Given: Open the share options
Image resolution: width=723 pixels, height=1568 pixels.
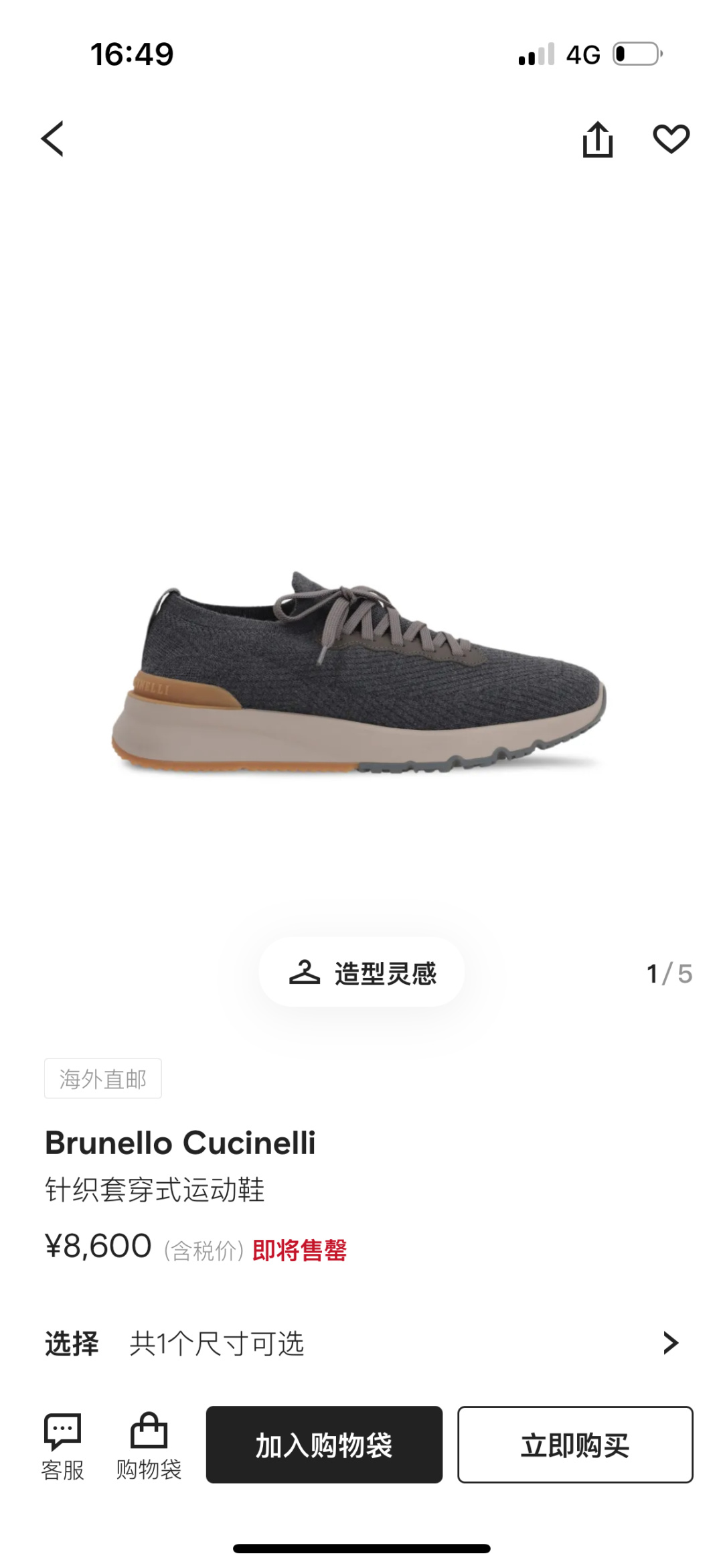Looking at the screenshot, I should pos(598,139).
